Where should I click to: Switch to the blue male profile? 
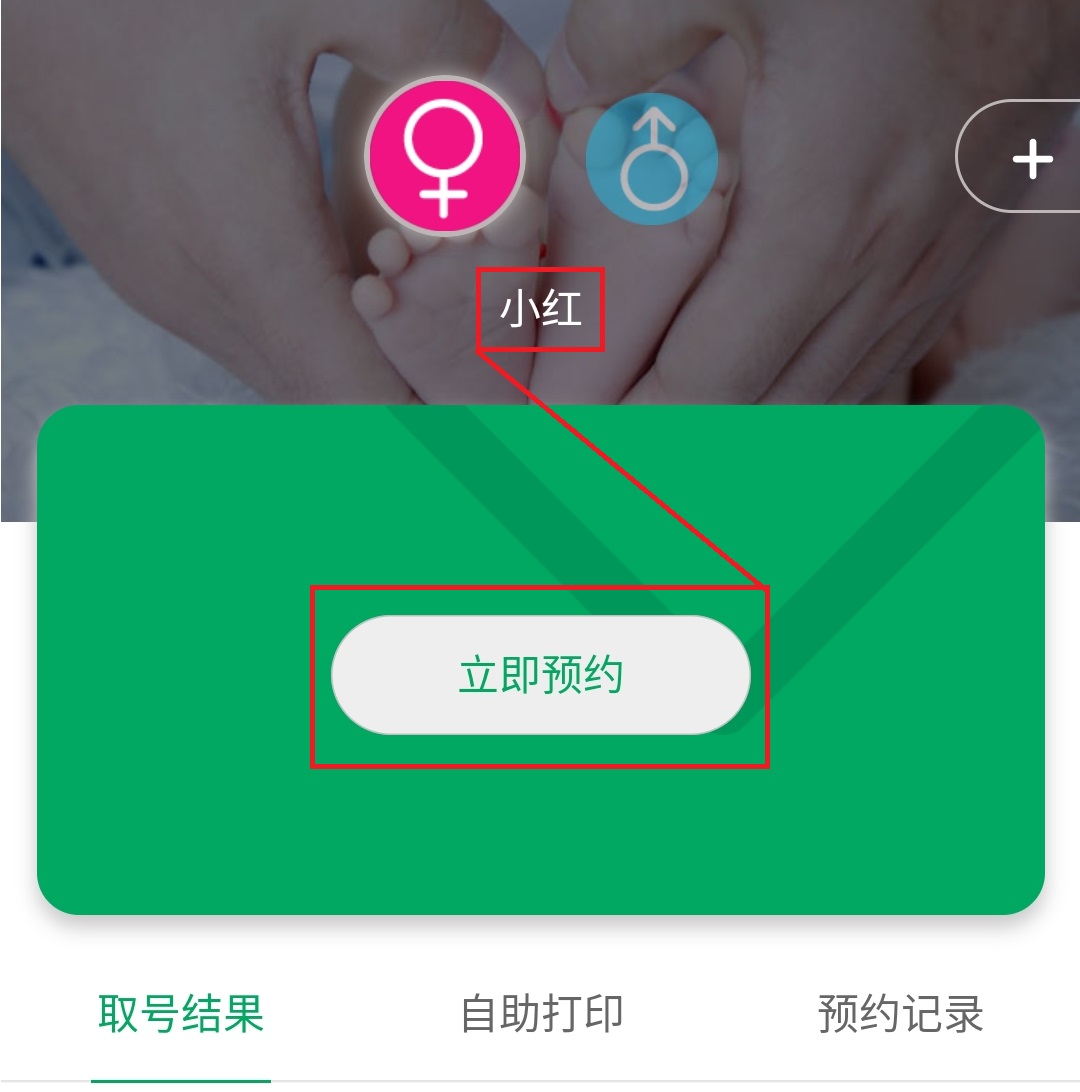click(652, 158)
